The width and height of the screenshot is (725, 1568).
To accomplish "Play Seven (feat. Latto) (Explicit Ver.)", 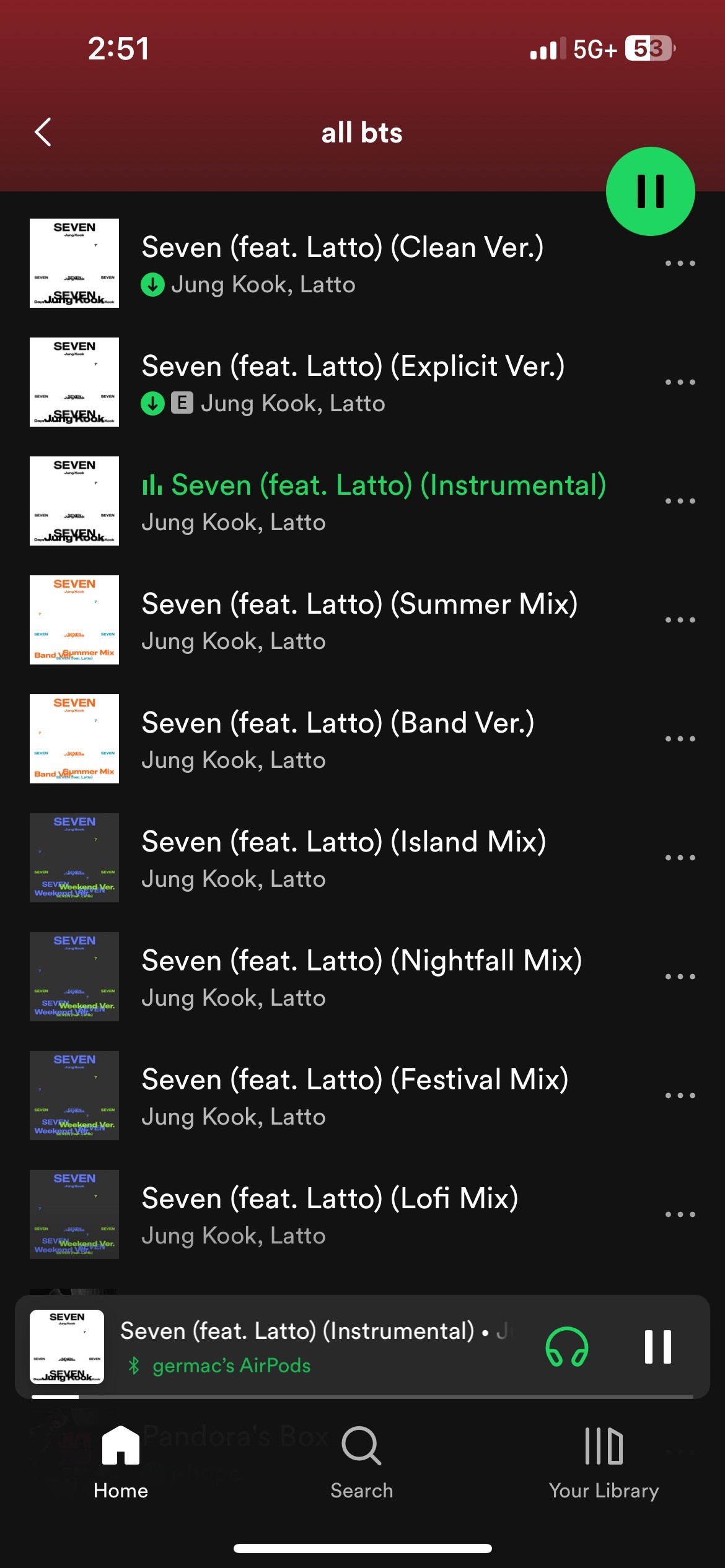I will tap(353, 367).
